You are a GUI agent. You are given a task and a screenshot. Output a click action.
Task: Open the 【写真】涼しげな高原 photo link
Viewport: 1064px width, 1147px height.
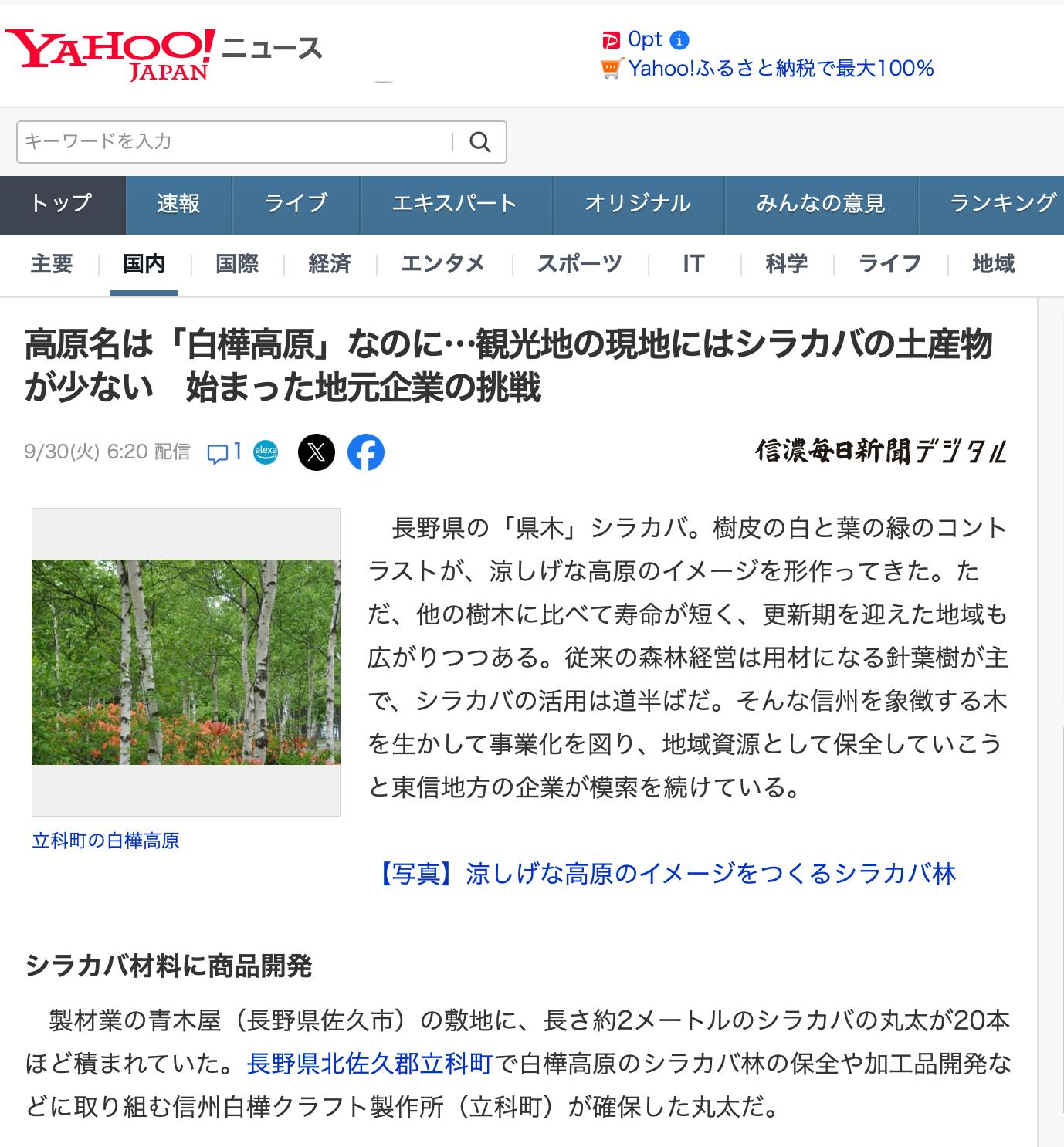point(666,874)
